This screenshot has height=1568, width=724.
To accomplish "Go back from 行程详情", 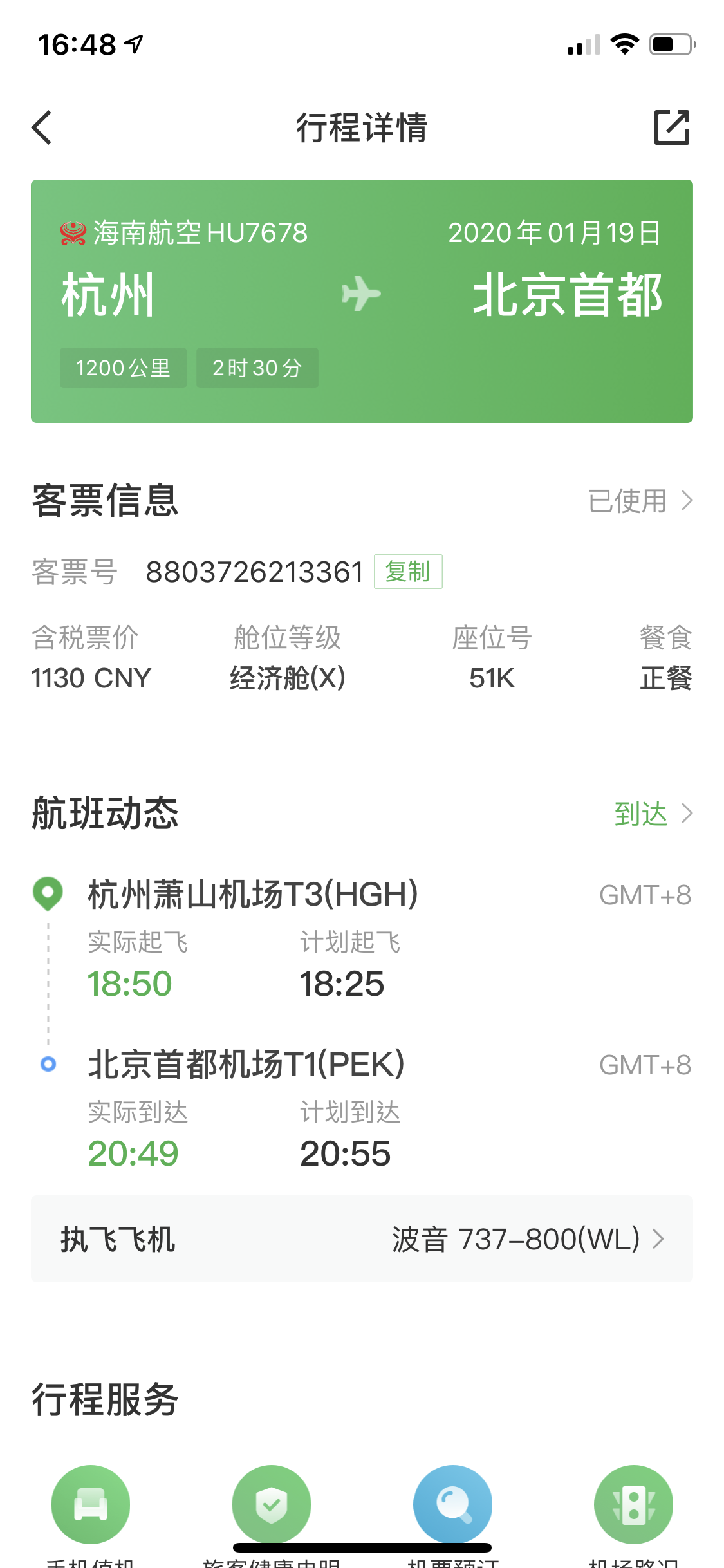I will pos(42,127).
